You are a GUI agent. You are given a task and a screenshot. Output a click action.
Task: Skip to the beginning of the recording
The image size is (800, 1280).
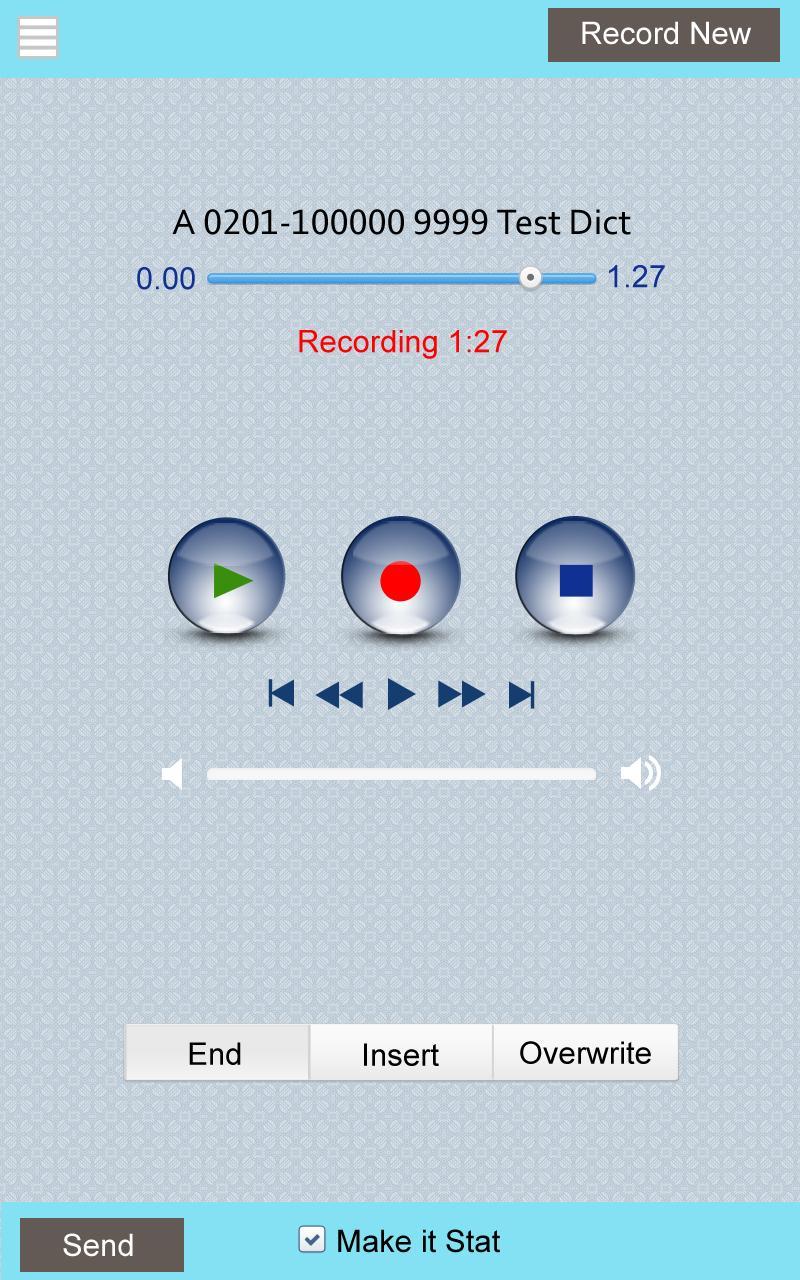[x=281, y=694]
